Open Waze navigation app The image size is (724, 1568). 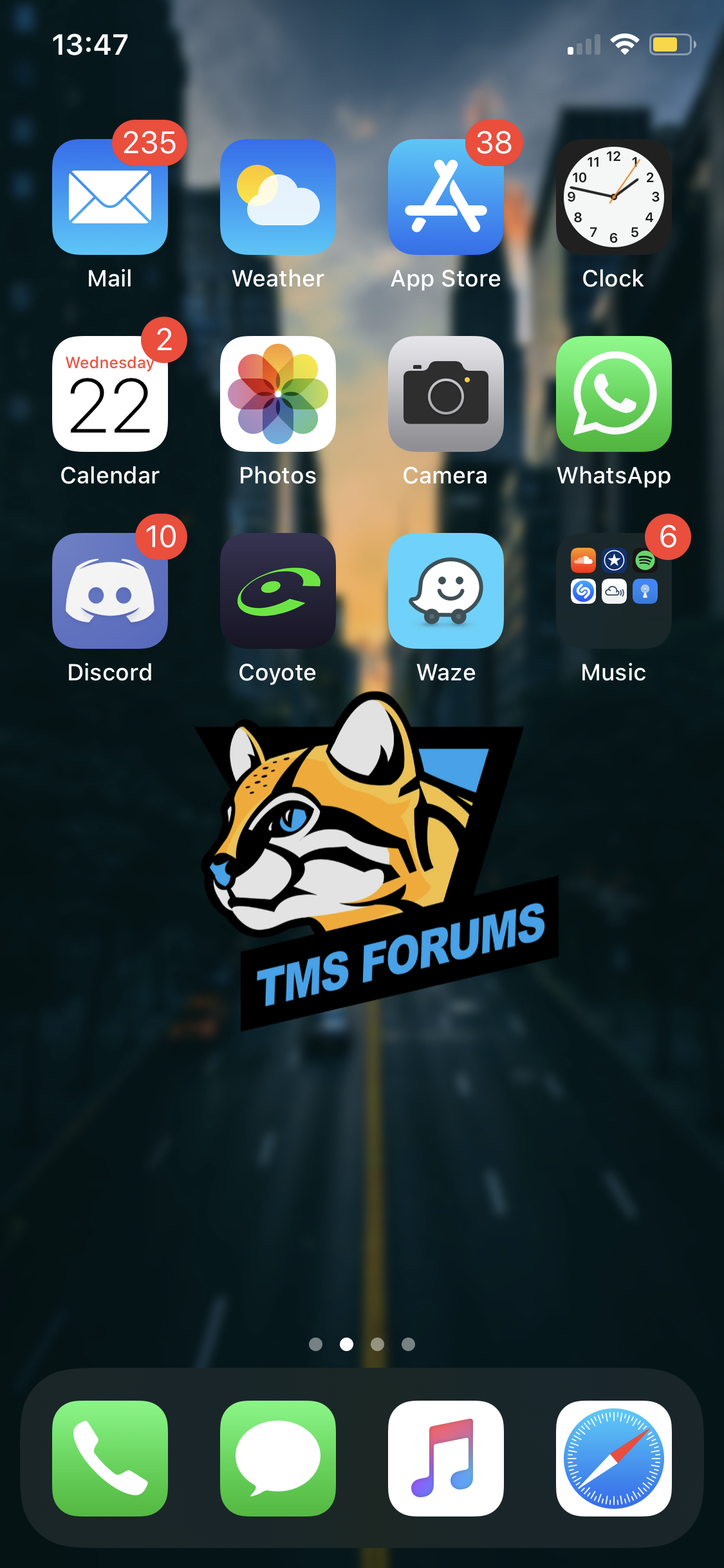click(446, 591)
